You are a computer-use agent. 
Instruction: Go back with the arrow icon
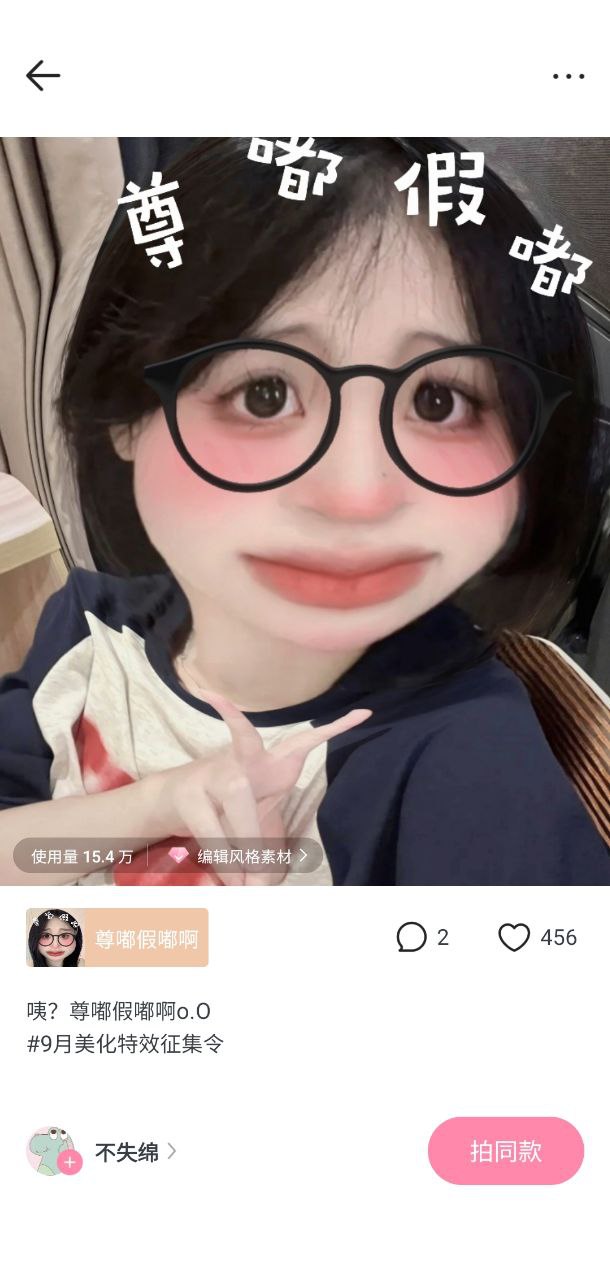pos(43,76)
